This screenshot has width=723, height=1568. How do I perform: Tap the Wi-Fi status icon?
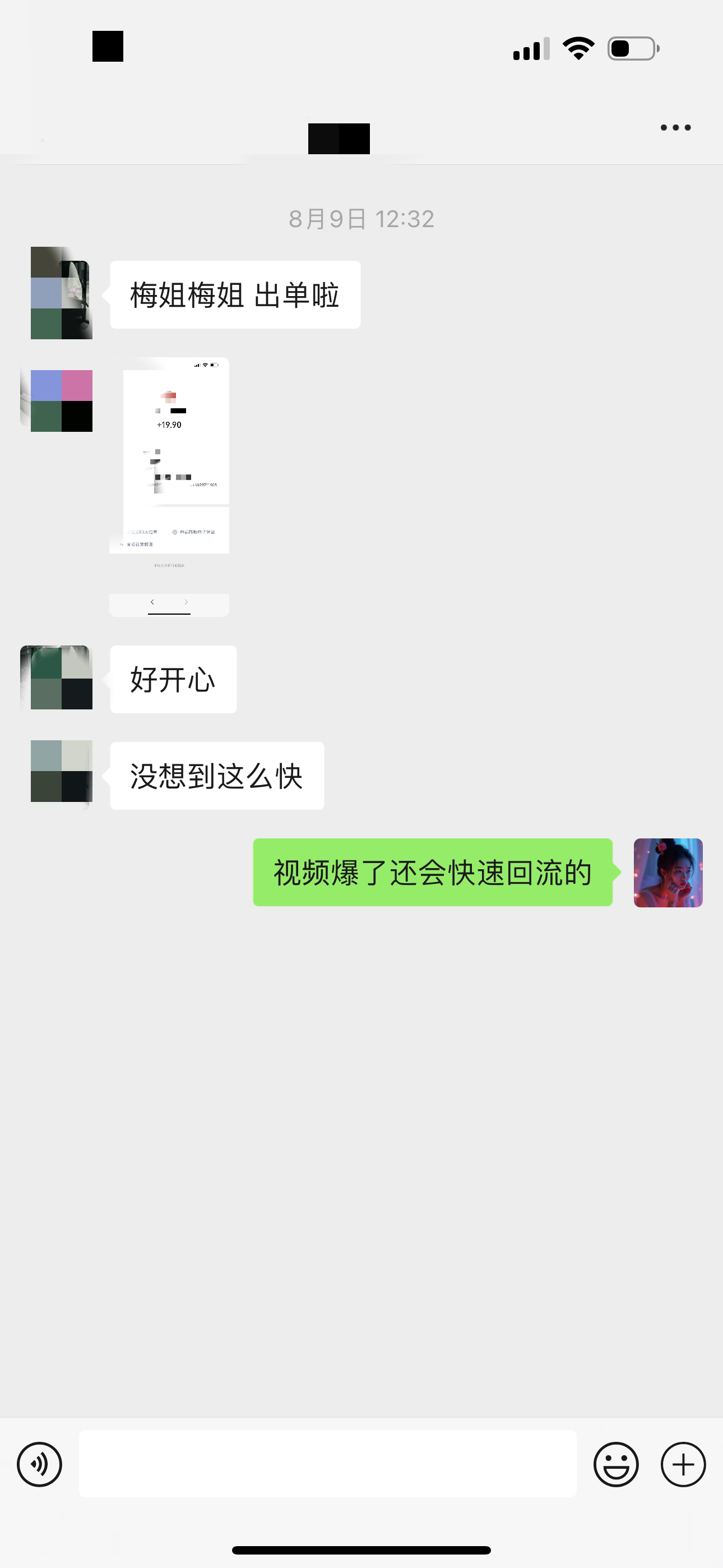(576, 47)
